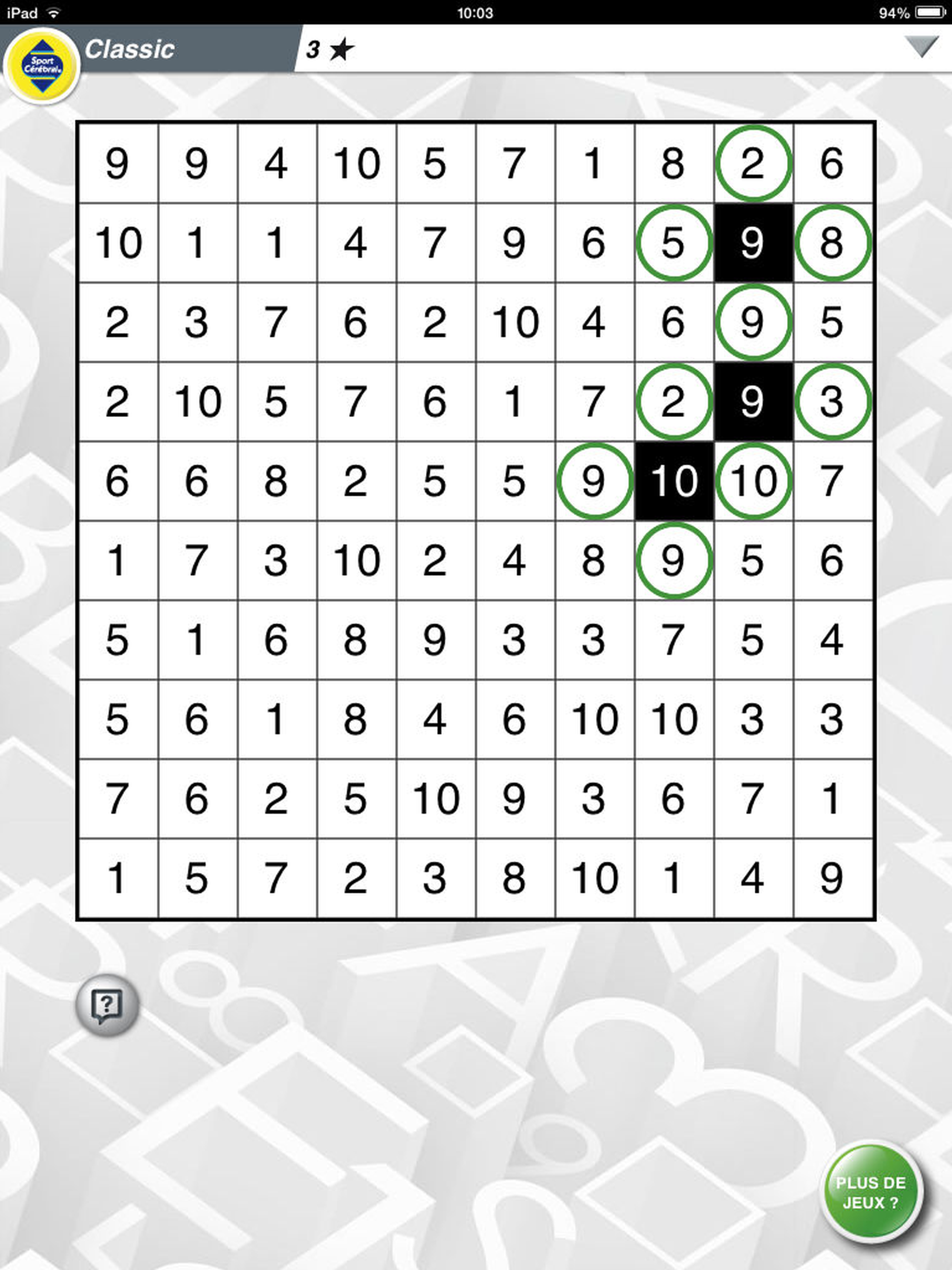Collapse the circled 3 beside black 9

tap(834, 402)
